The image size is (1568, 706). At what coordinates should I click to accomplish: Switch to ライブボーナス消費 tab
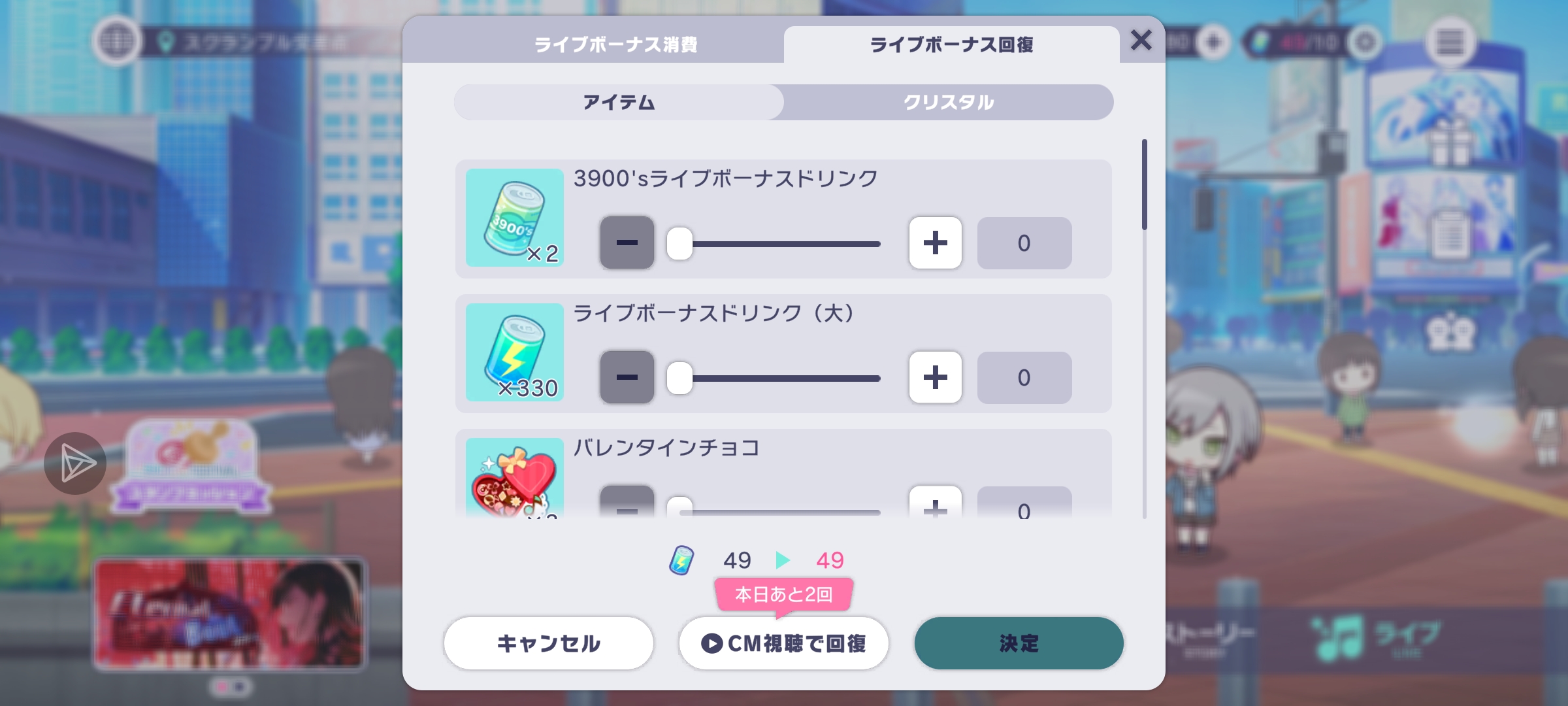point(615,44)
